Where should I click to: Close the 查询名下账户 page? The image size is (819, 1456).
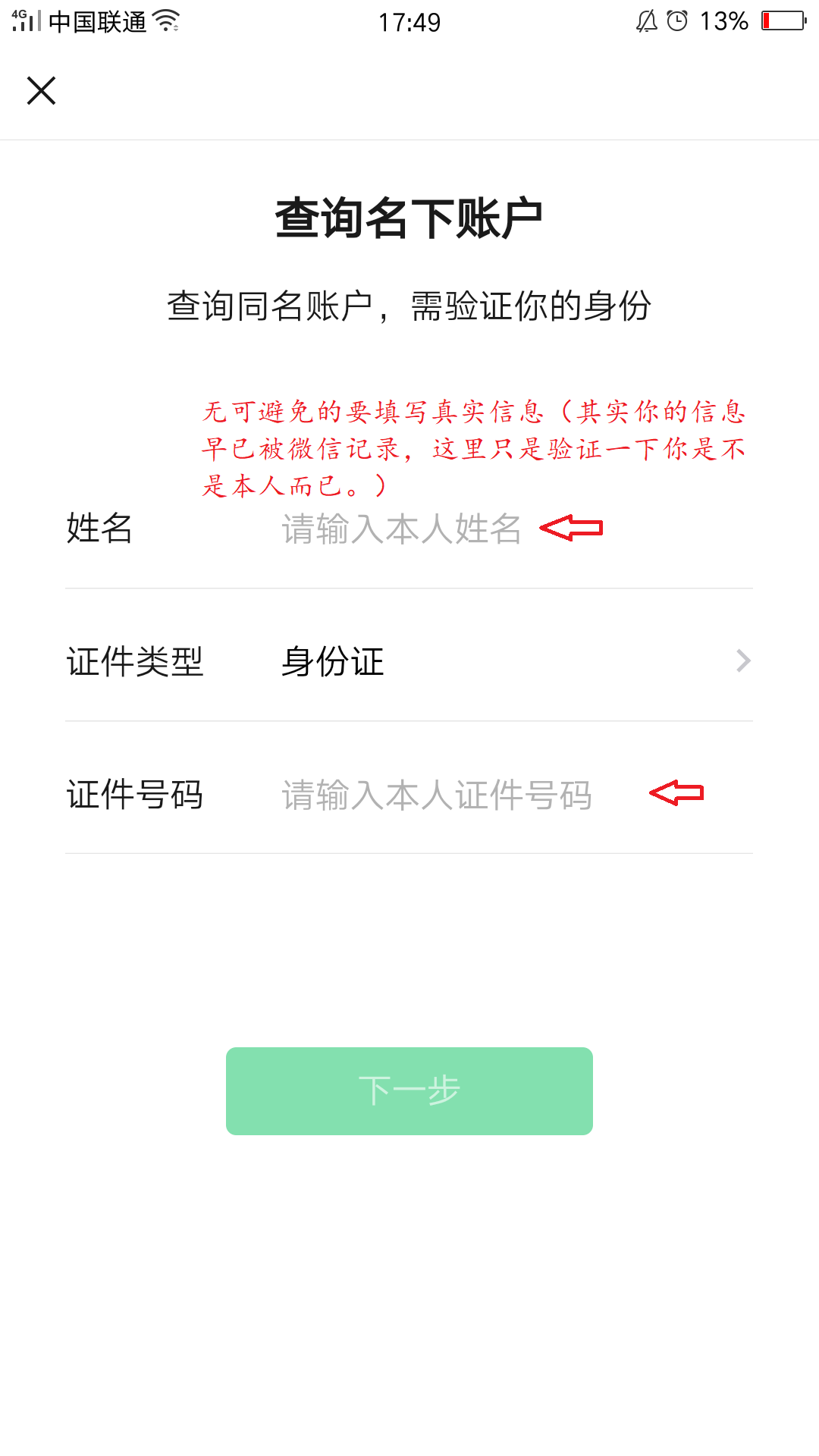41,91
